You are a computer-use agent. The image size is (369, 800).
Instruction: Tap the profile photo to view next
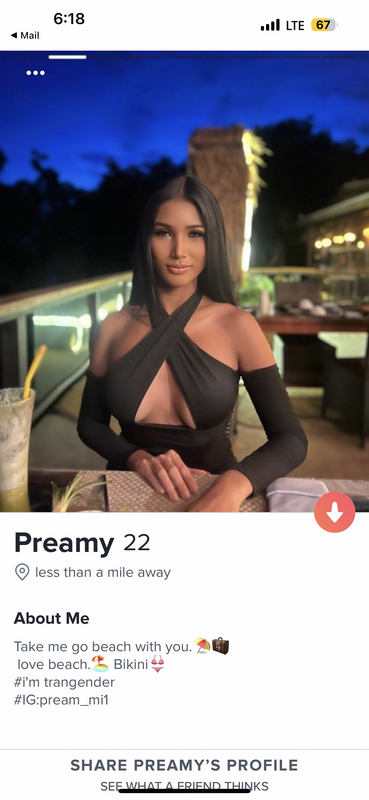click(184, 282)
